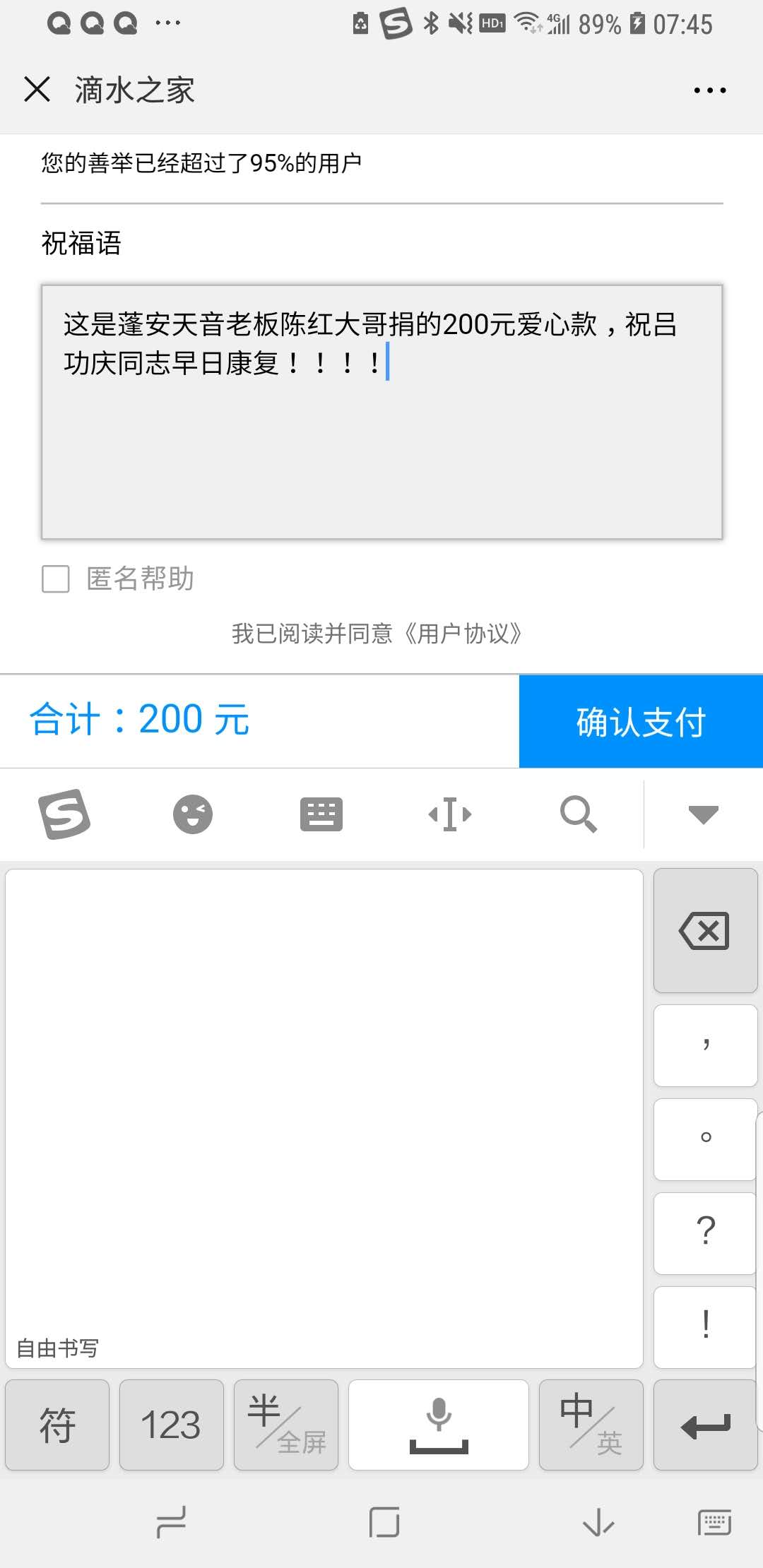Tap the enter key
Screen dimensions: 763x1568
click(705, 1425)
